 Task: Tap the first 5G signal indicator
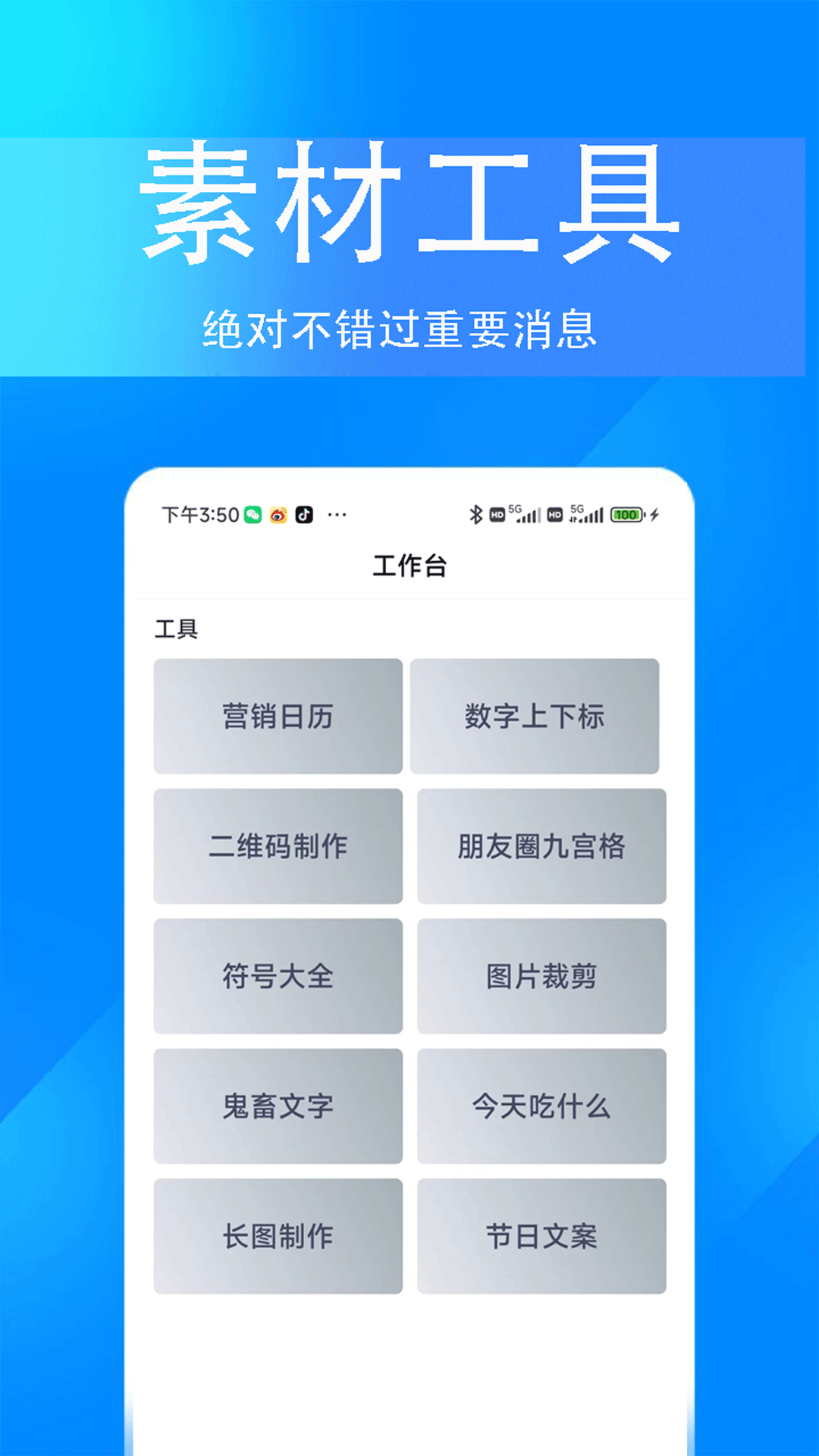click(525, 514)
